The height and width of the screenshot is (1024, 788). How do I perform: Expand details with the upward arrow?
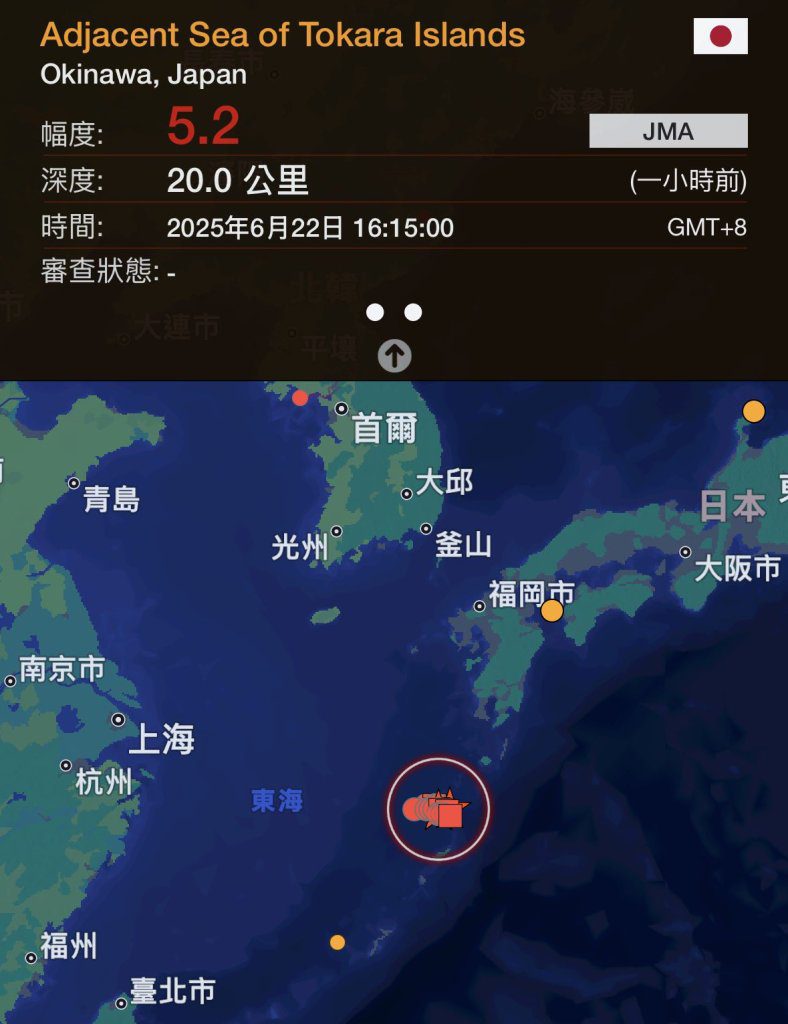(x=394, y=356)
